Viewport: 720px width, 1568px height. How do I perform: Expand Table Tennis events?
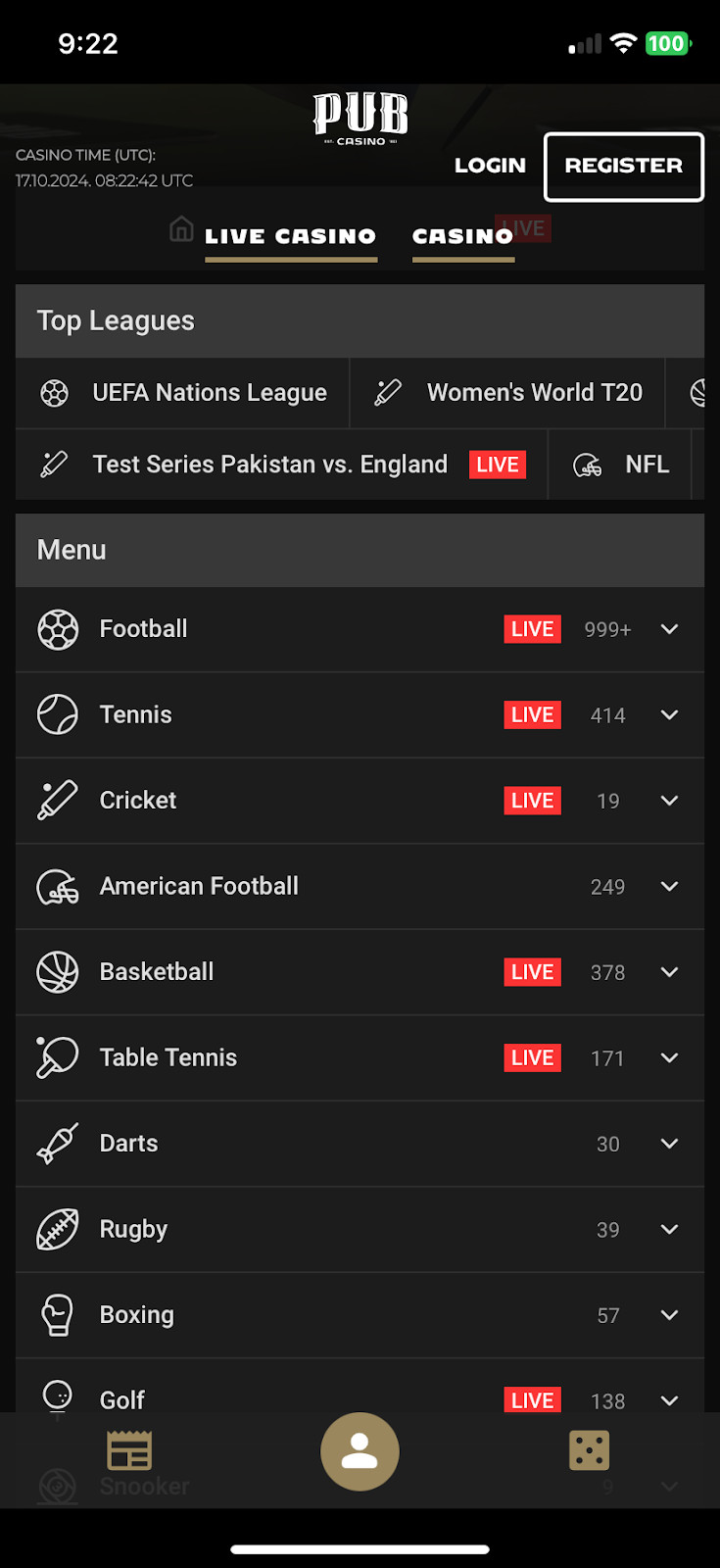360,1058
